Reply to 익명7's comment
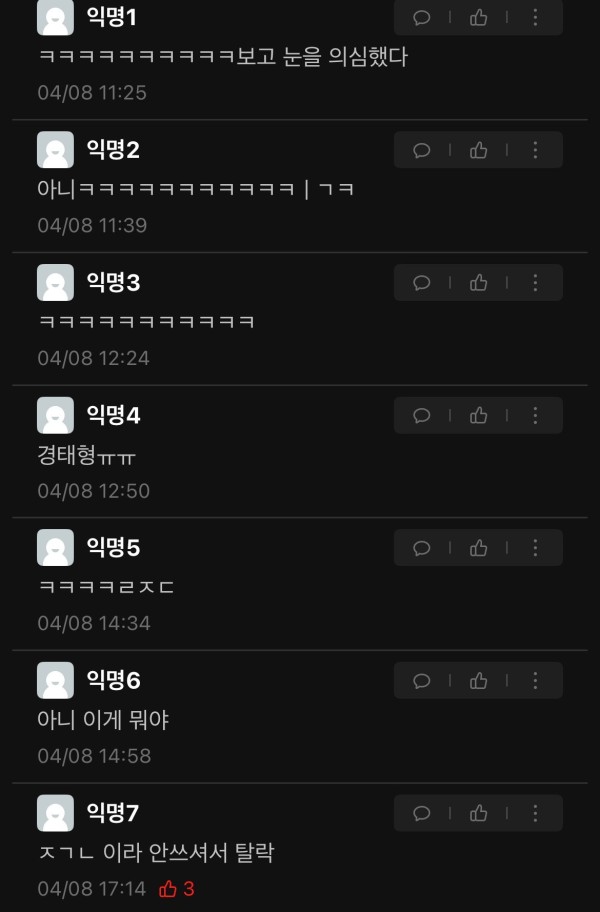The width and height of the screenshot is (600, 912). [x=422, y=813]
